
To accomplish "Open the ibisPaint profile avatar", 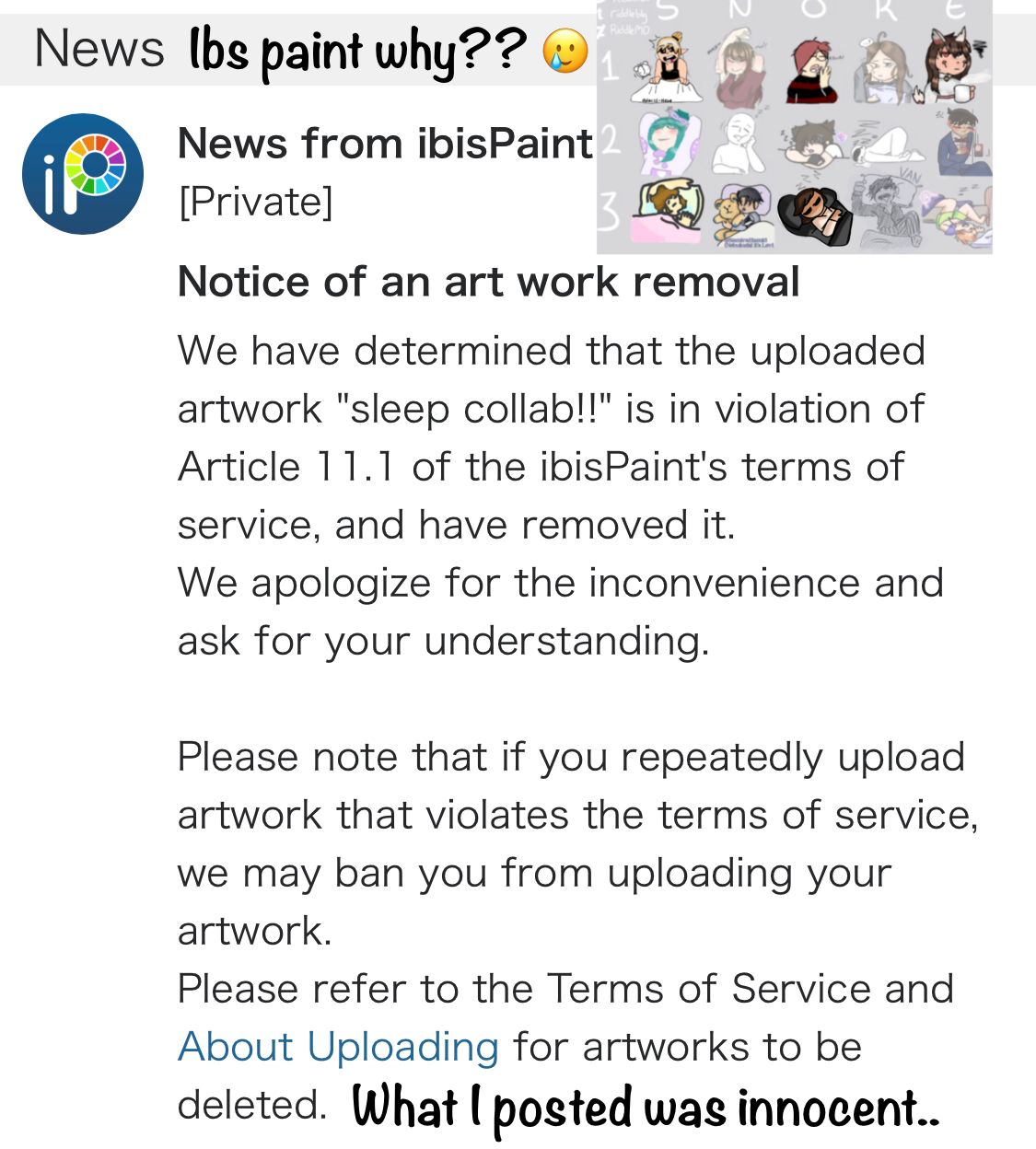I will point(83,174).
